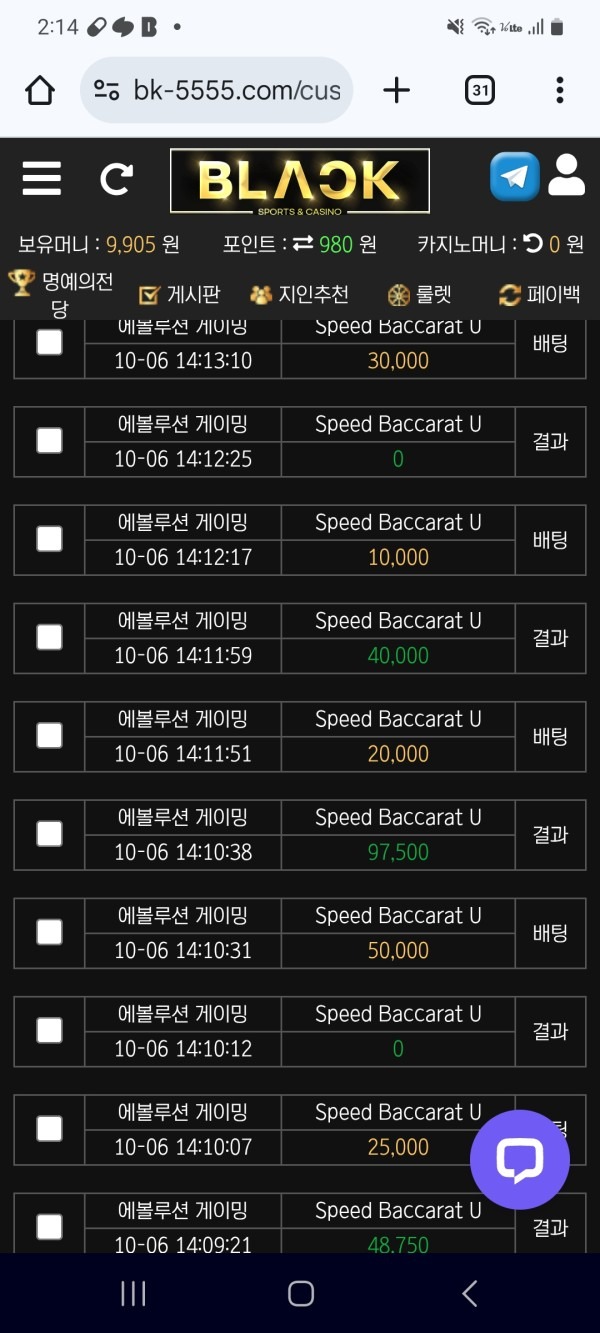This screenshot has height=1333, width=600.
Task: Open 지인추천 referral page
Action: coord(299,294)
